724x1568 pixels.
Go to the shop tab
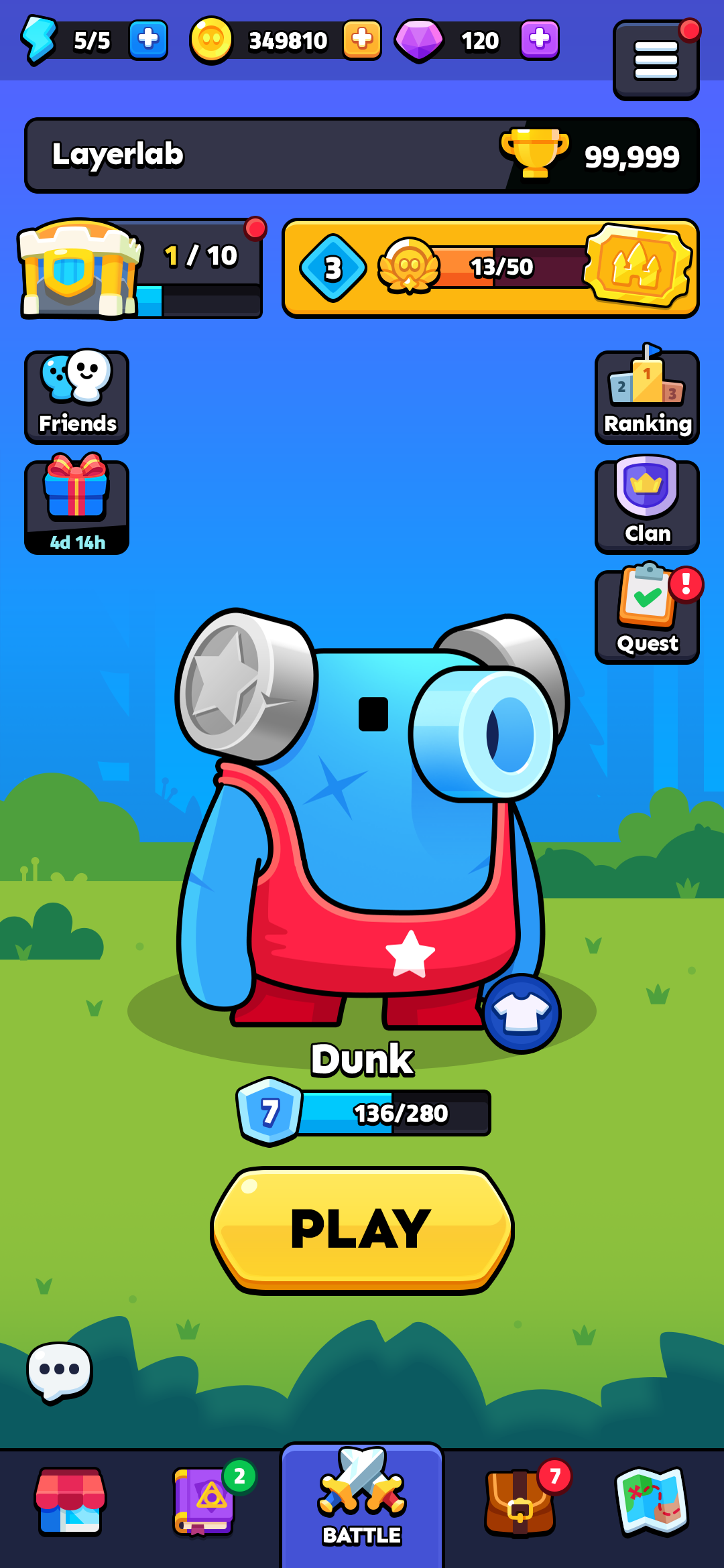pos(70,1501)
